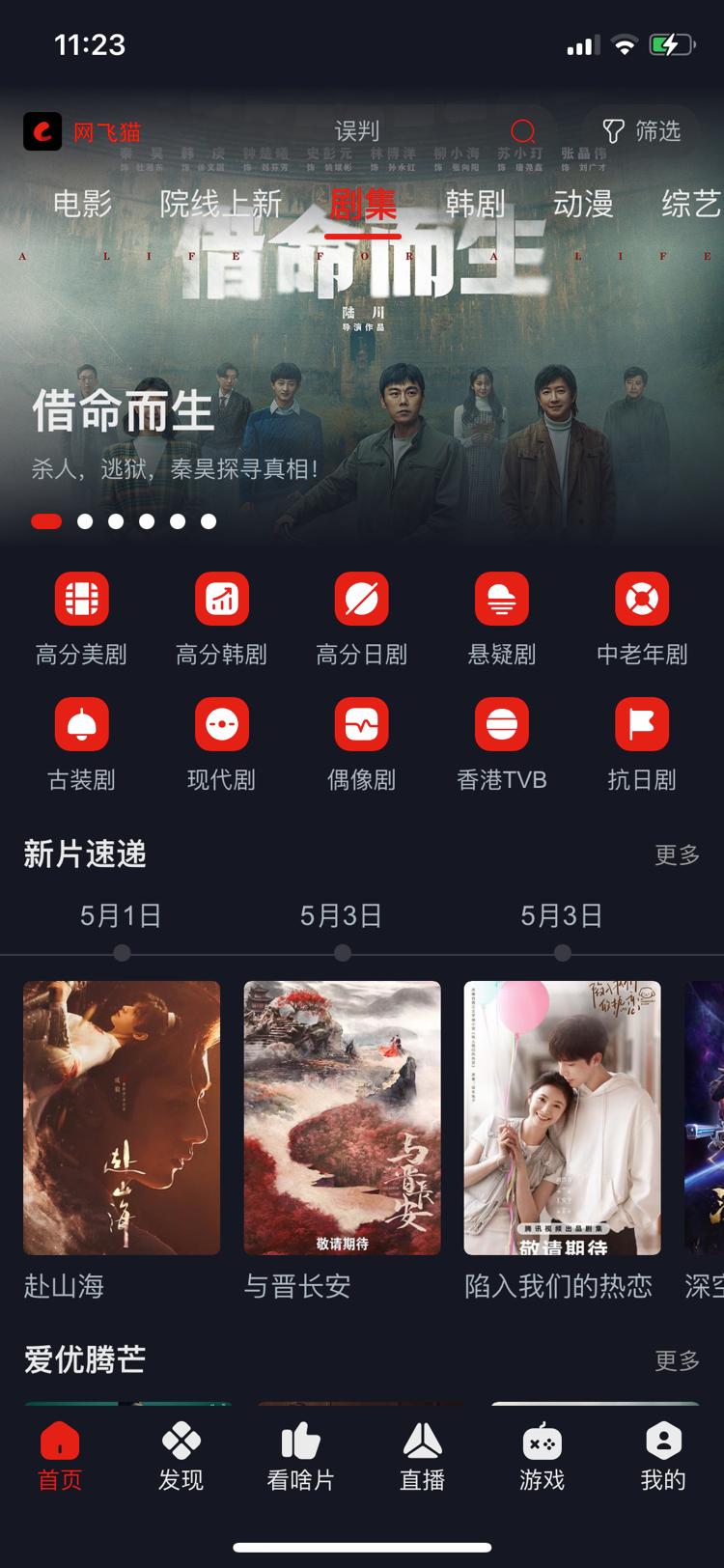
Task: Select the fourth carousel pagination dot
Action: click(147, 520)
